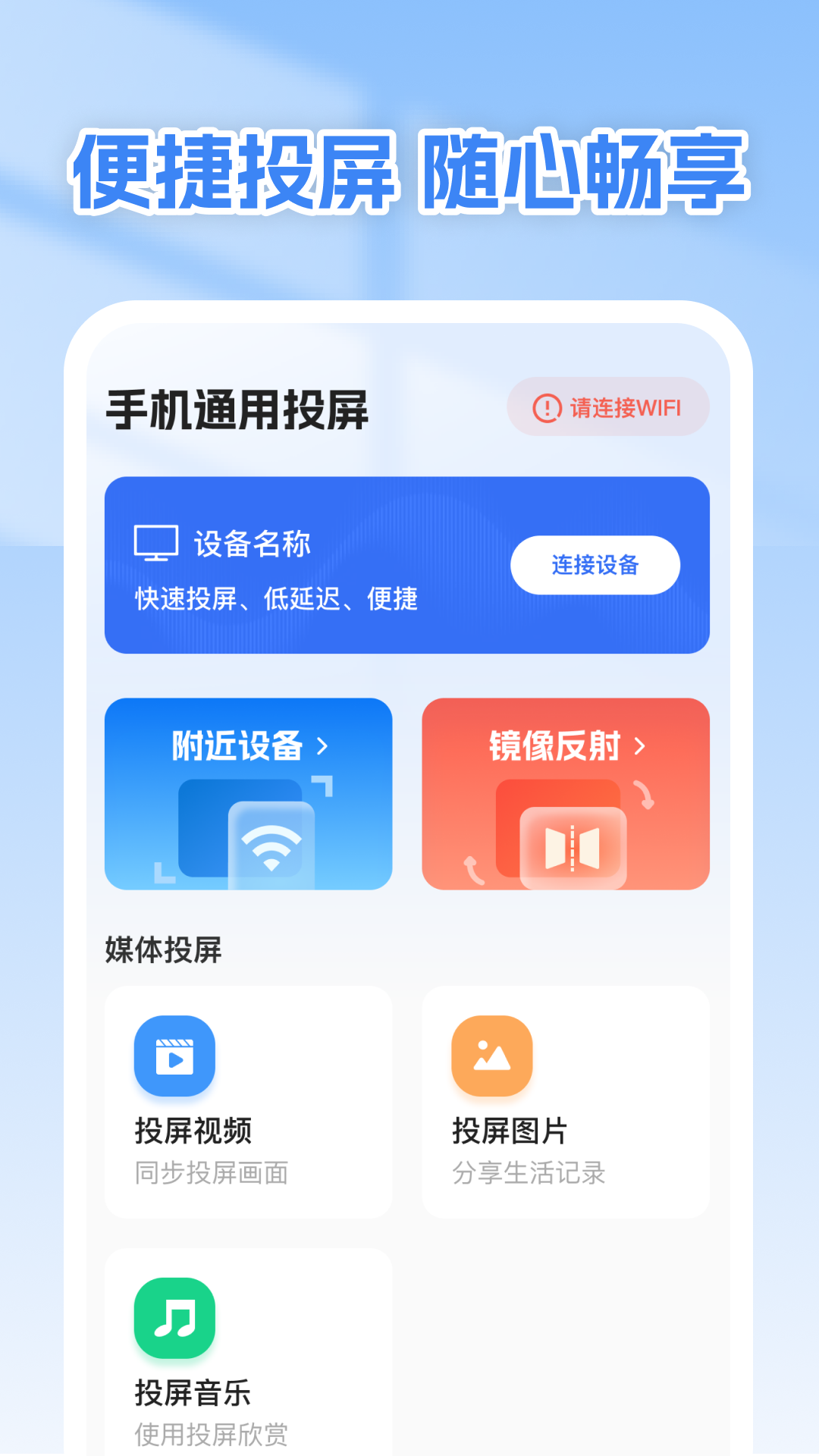Viewport: 819px width, 1456px height.
Task: Select the 投屏音乐 music casting icon
Action: (175, 1317)
